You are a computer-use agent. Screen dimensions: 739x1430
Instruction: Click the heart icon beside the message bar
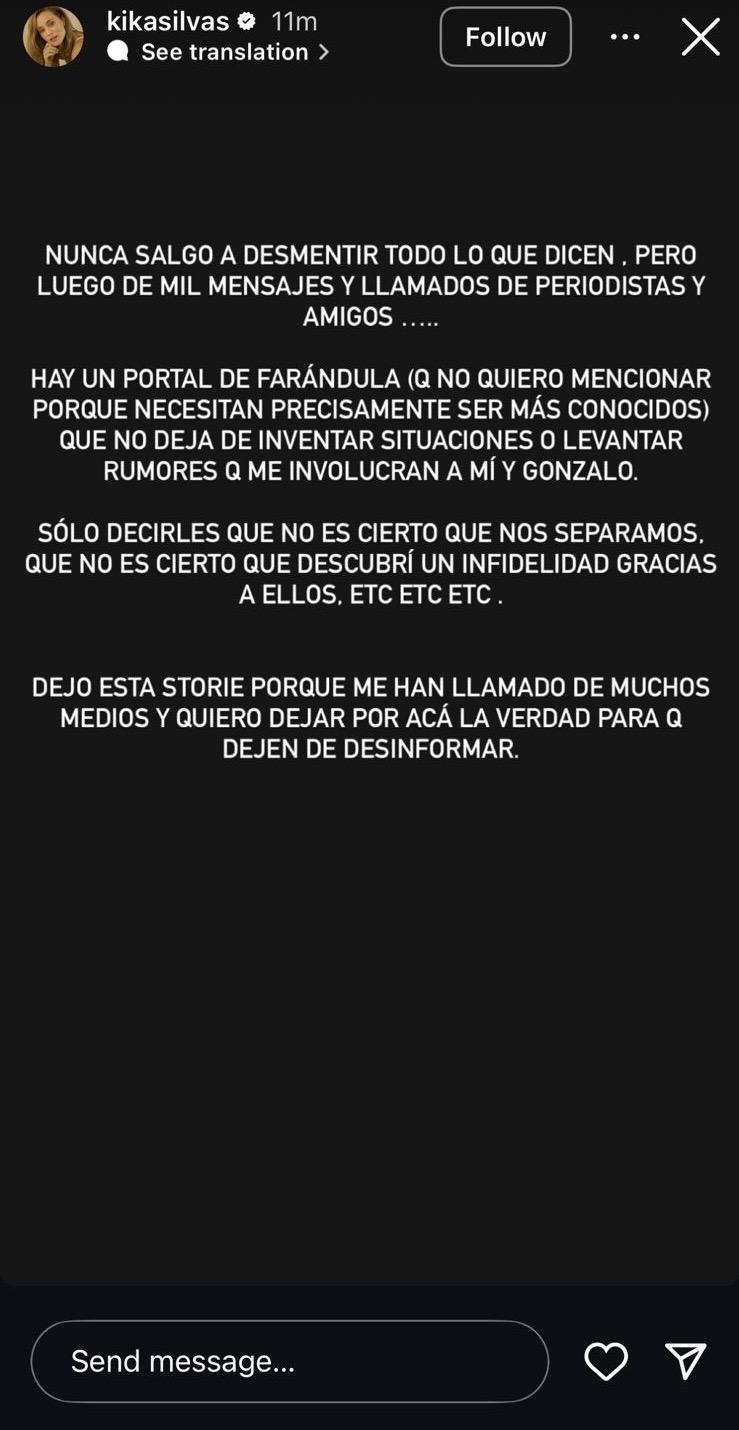tap(606, 1361)
